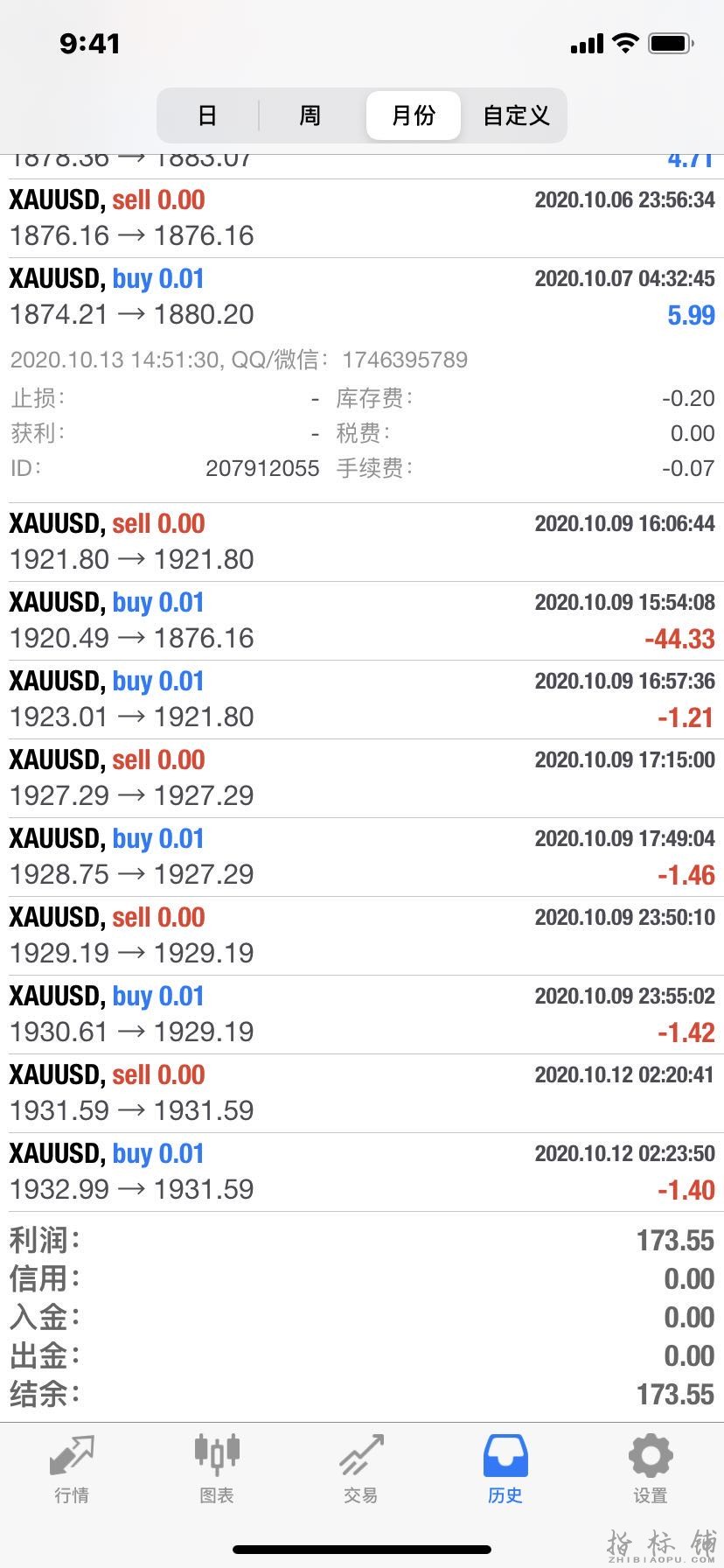Expand the sell trade at 1931.59
Viewport: 724px width, 1568px height.
pyautogui.click(x=362, y=1093)
